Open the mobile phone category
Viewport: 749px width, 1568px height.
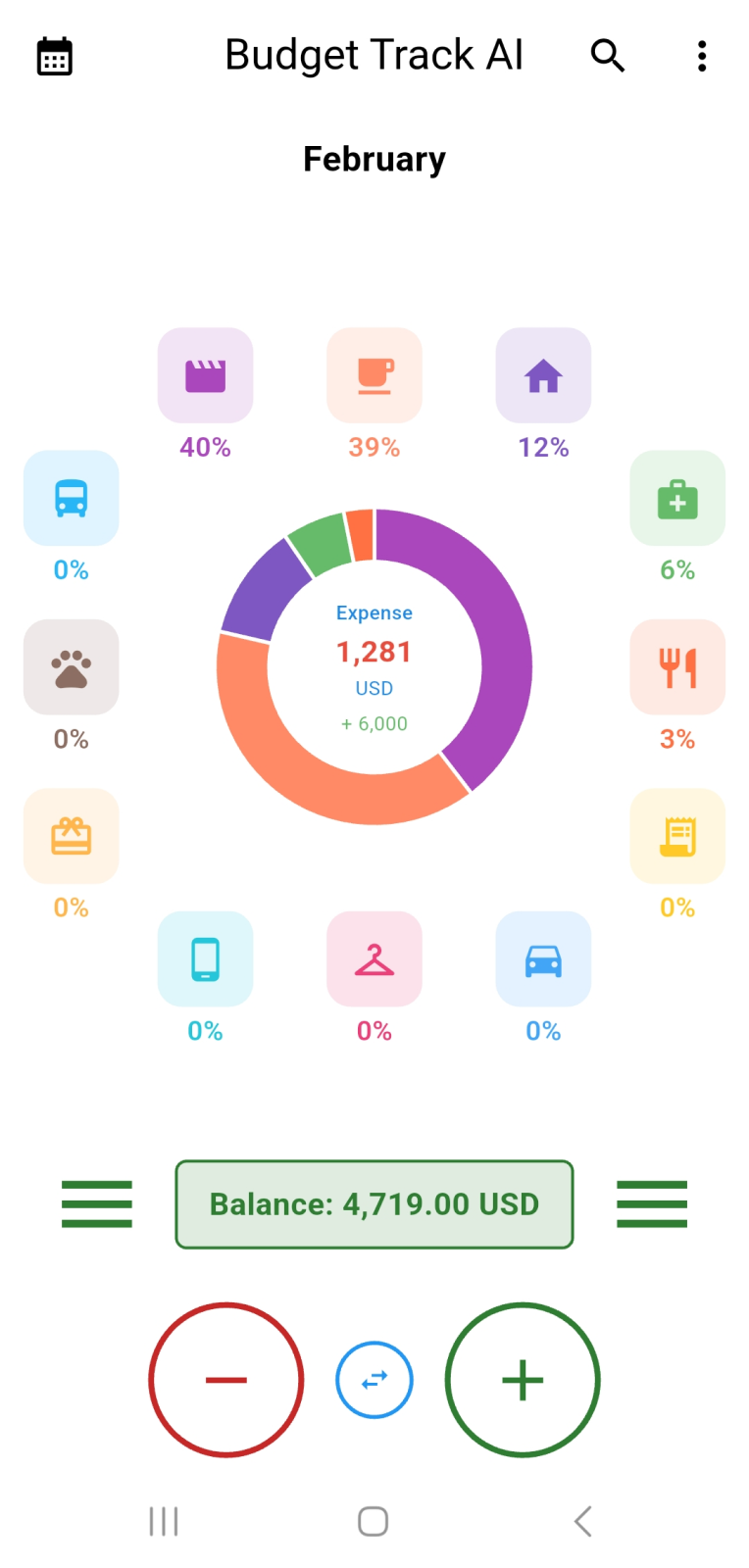[205, 959]
